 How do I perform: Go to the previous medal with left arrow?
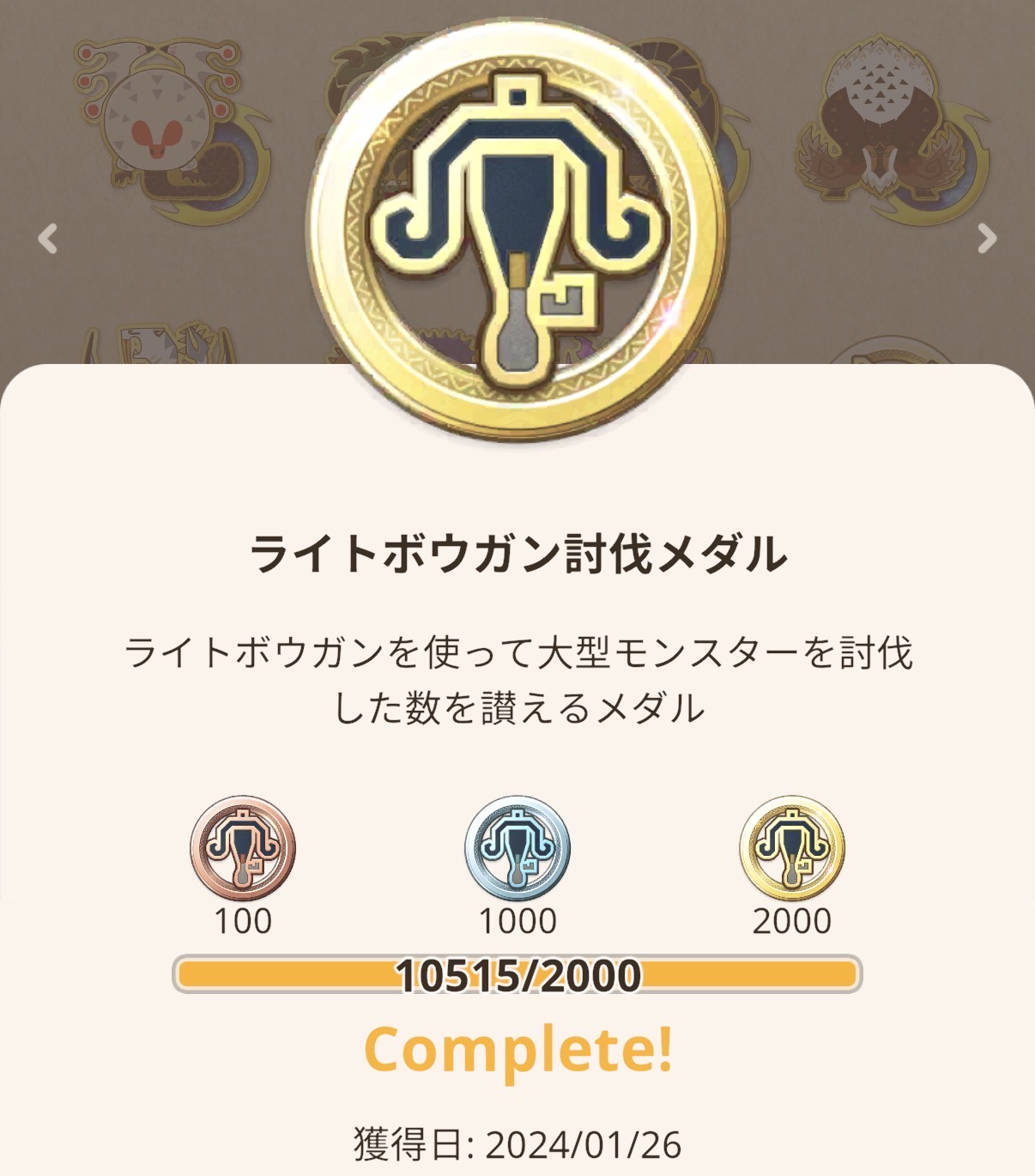click(x=48, y=239)
